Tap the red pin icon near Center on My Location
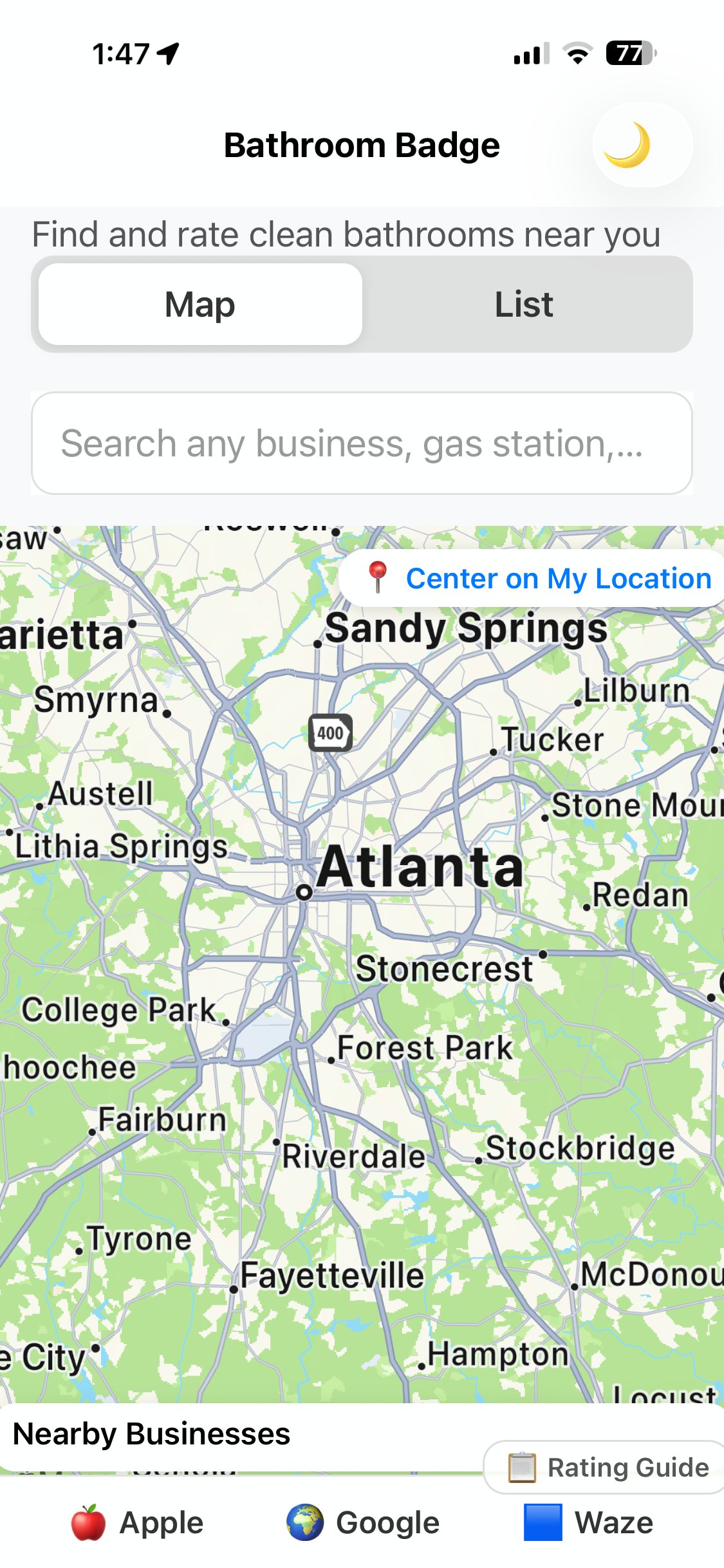The width and height of the screenshot is (724, 1568). (x=378, y=577)
